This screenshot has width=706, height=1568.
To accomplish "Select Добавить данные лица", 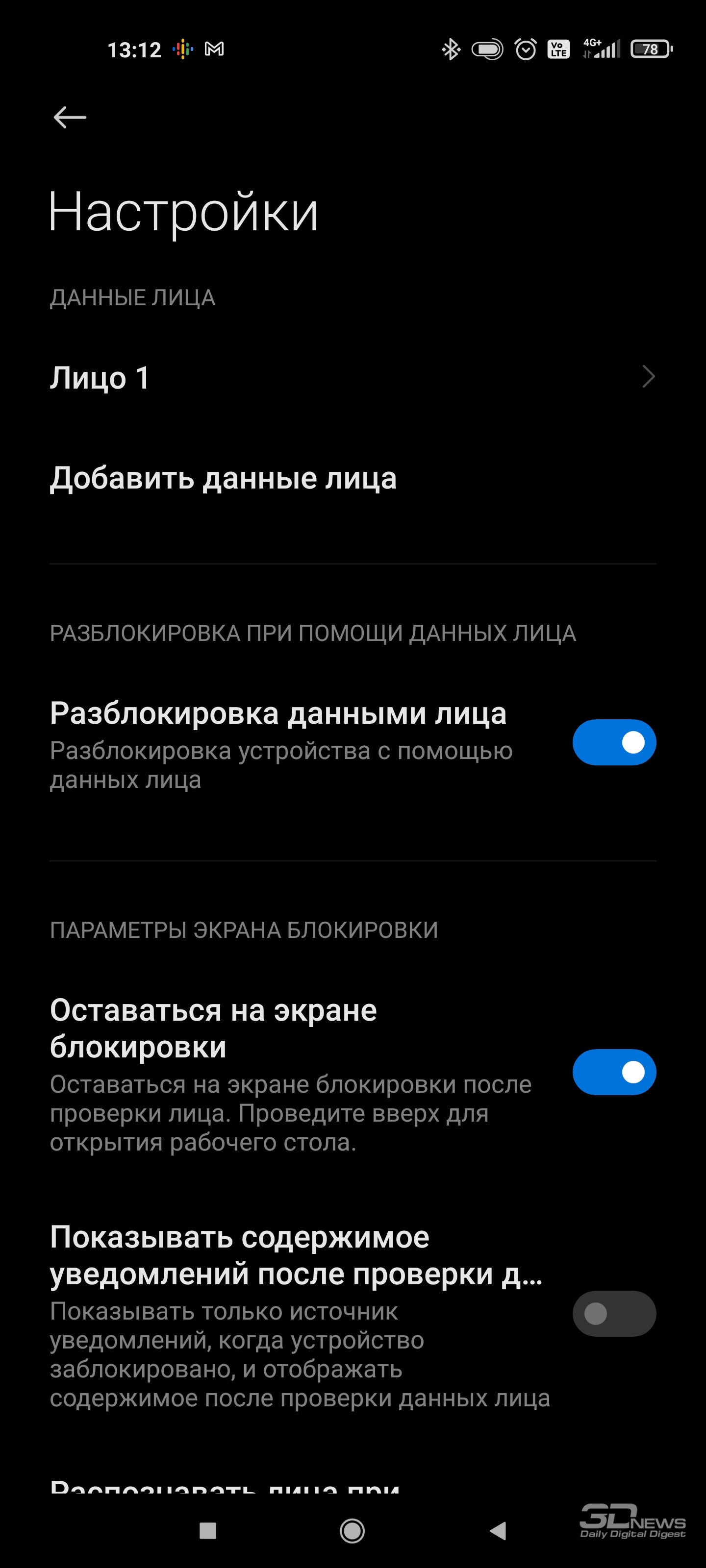I will click(x=353, y=478).
